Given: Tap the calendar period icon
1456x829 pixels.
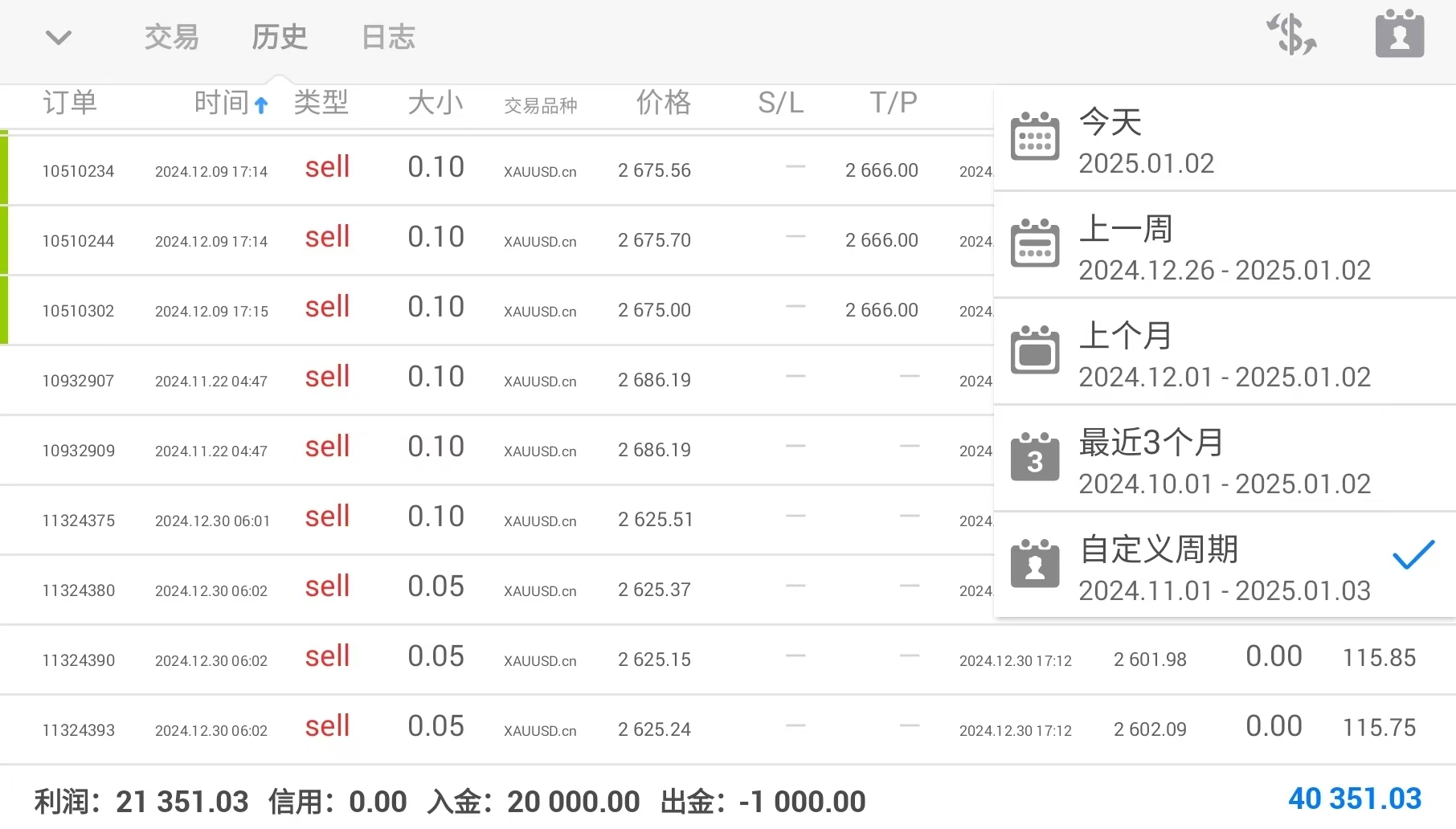Looking at the screenshot, I should [x=1399, y=35].
